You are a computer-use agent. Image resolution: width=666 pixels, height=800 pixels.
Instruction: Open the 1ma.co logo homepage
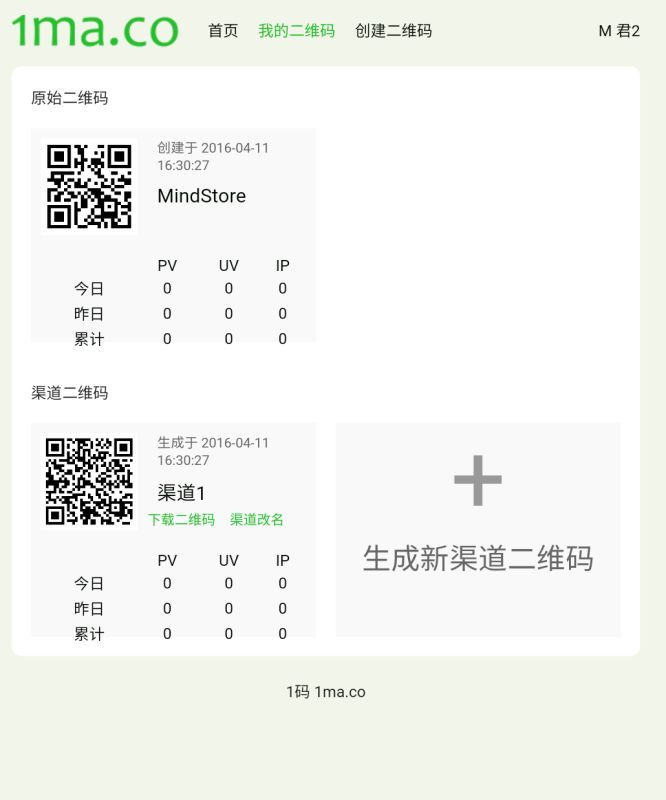point(95,30)
